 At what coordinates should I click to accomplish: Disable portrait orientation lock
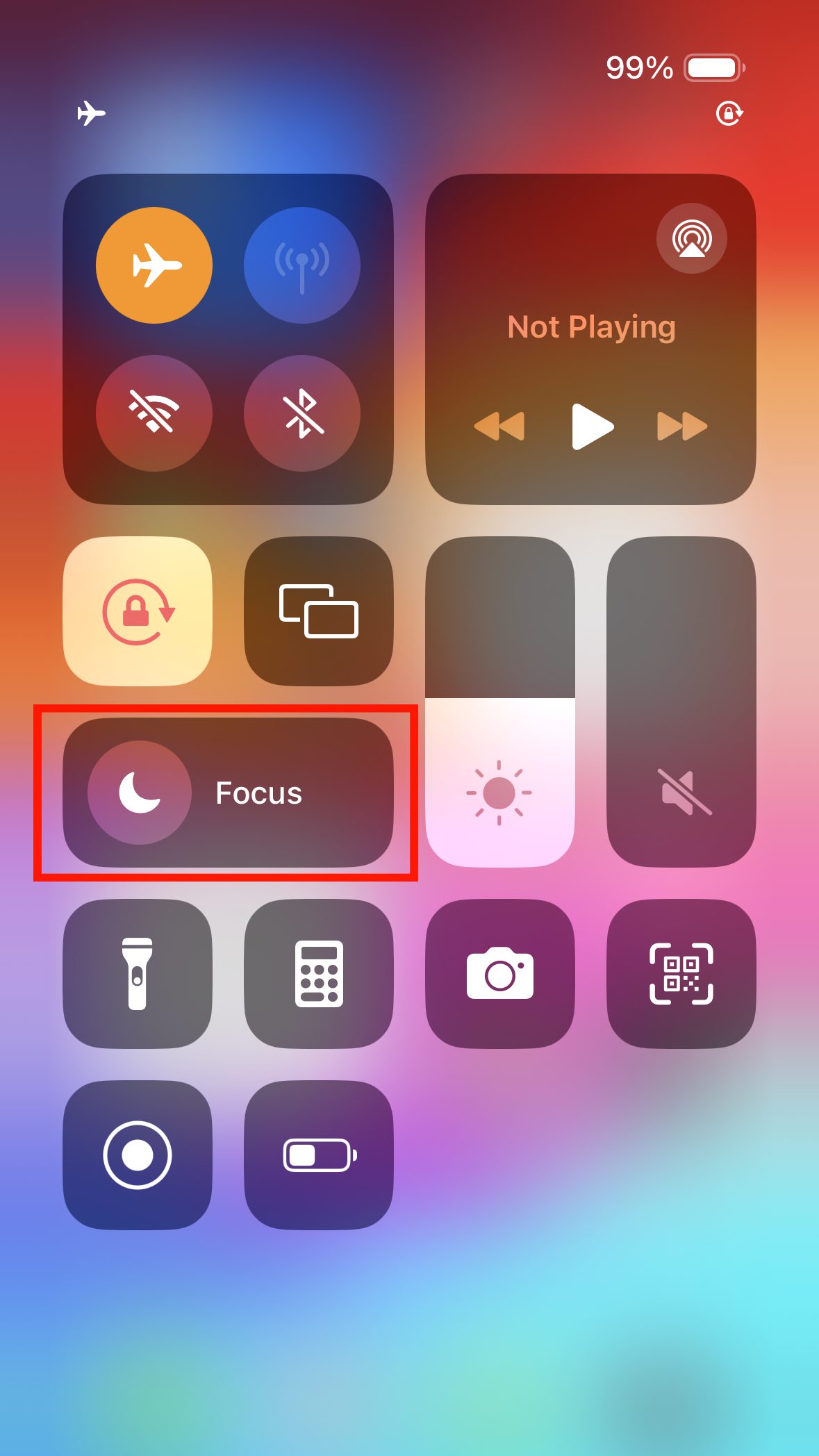(x=138, y=611)
